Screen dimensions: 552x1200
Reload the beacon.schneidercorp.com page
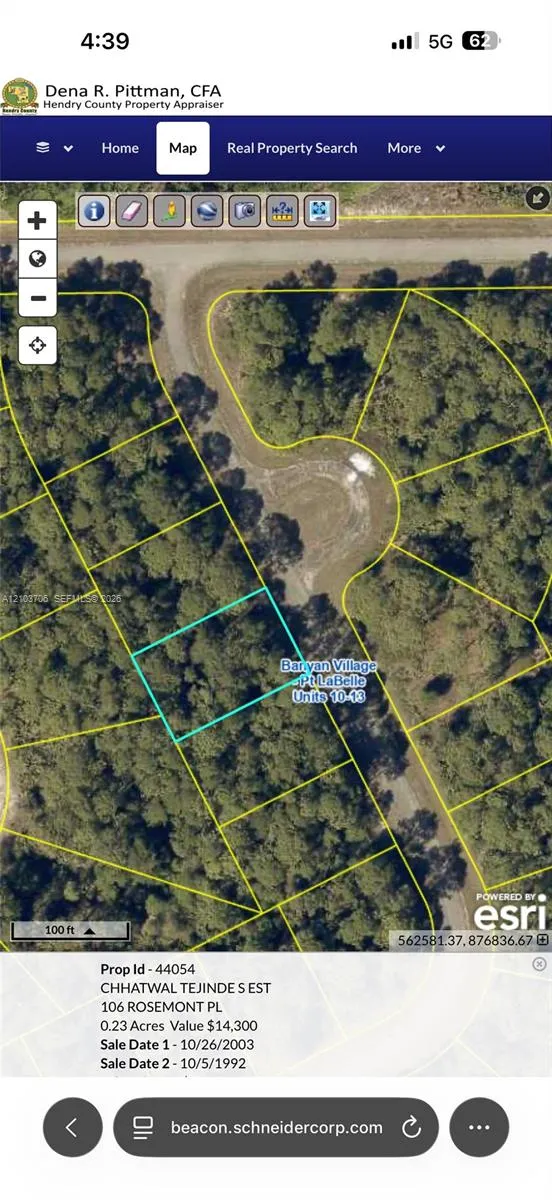tap(411, 1128)
